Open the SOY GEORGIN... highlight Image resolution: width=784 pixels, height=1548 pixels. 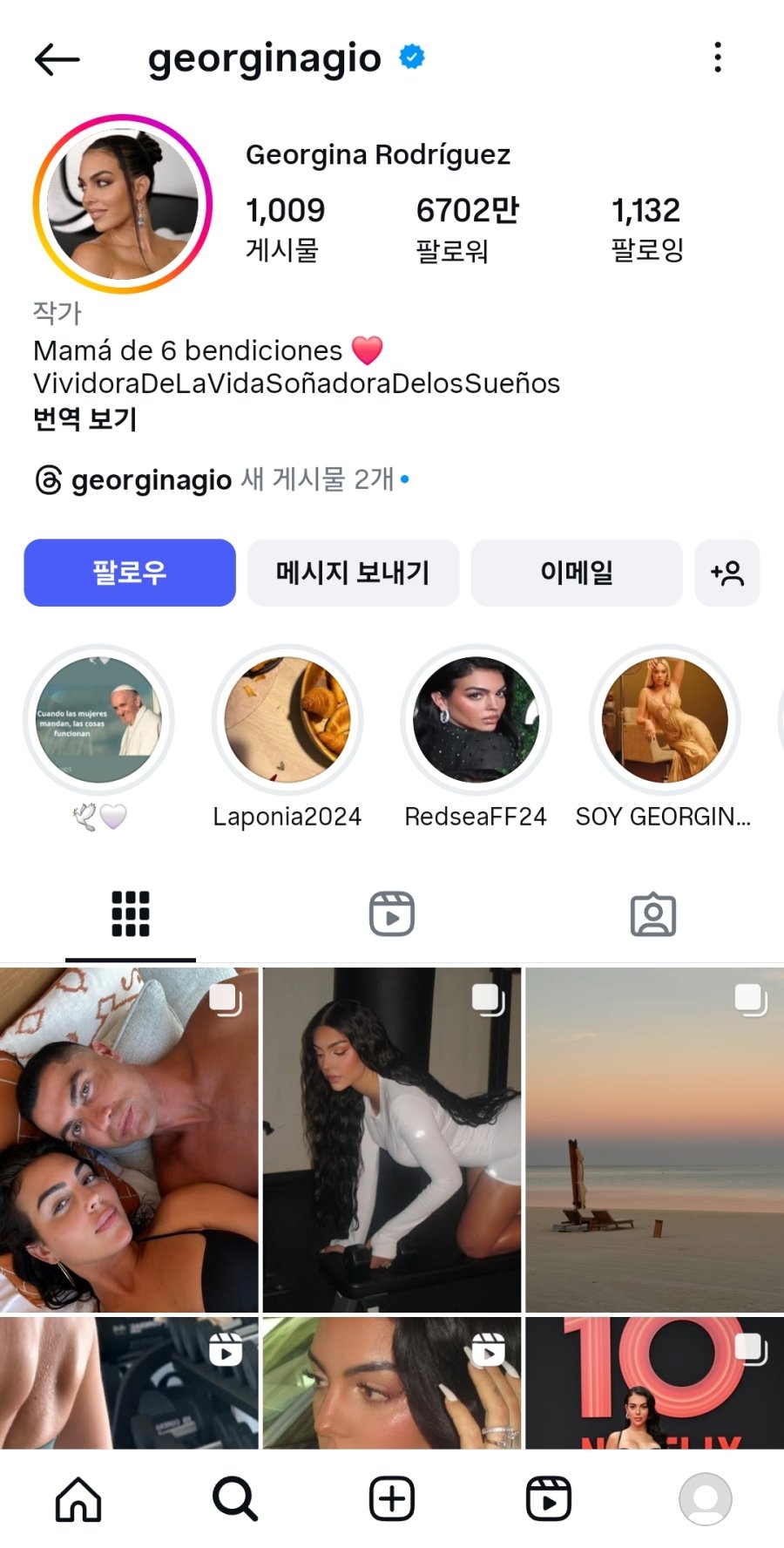click(x=665, y=720)
